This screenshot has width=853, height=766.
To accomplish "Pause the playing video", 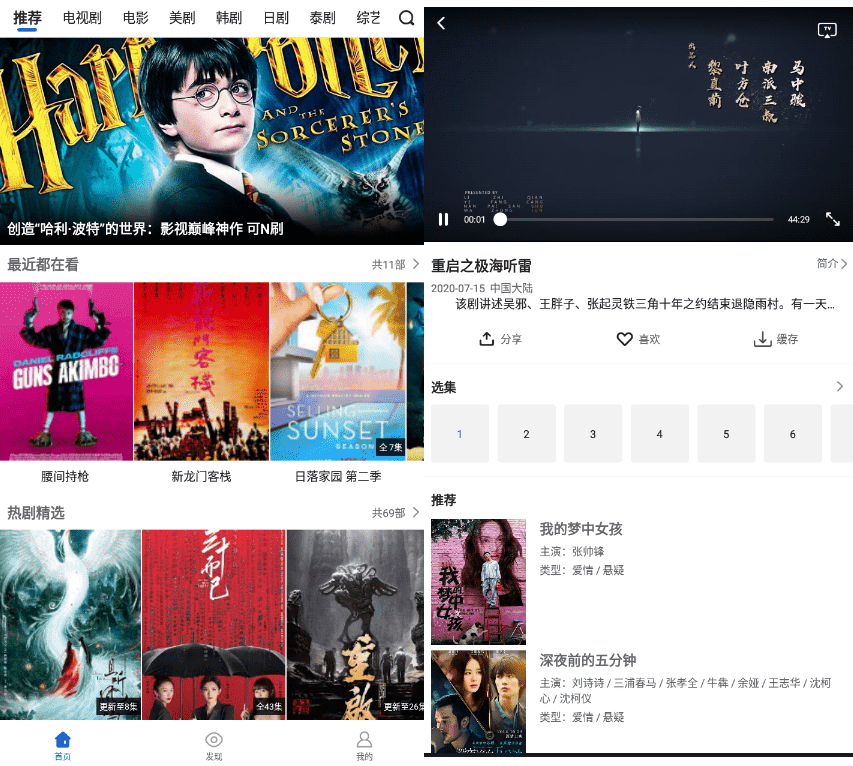I will coord(444,220).
